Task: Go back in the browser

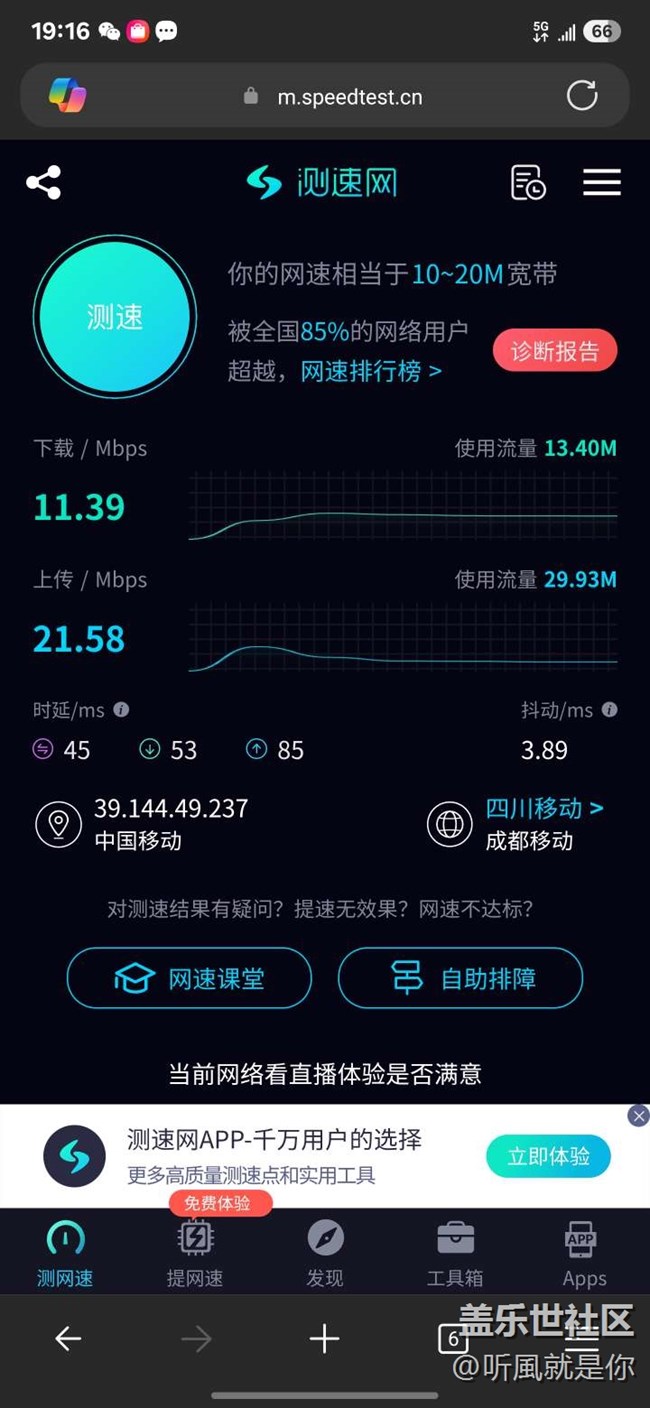Action: [x=68, y=1338]
